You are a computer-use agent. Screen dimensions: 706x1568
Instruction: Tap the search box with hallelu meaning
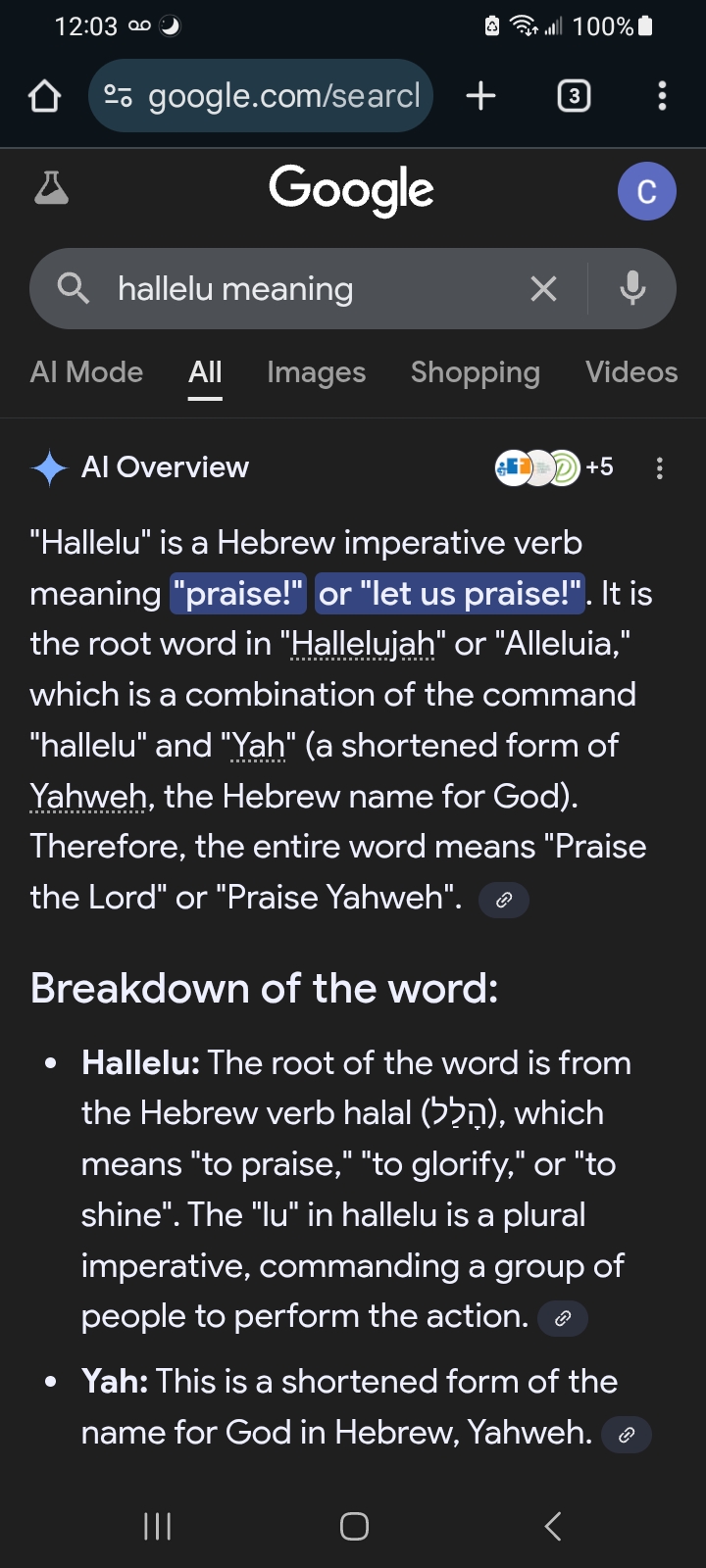coord(294,289)
